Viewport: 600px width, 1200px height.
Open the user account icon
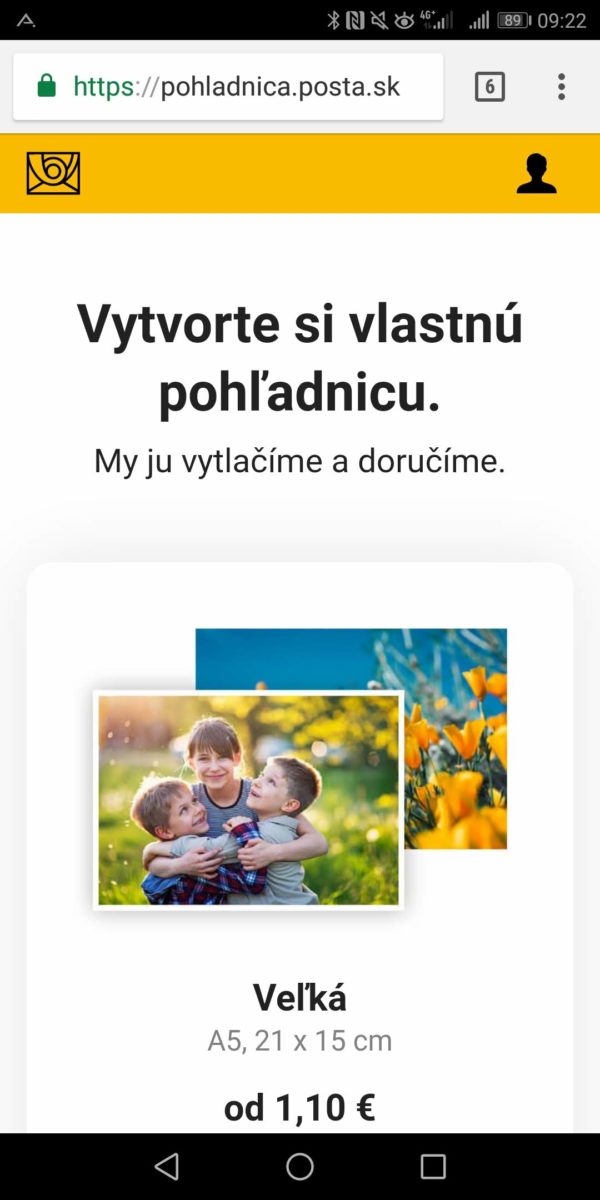coord(536,173)
